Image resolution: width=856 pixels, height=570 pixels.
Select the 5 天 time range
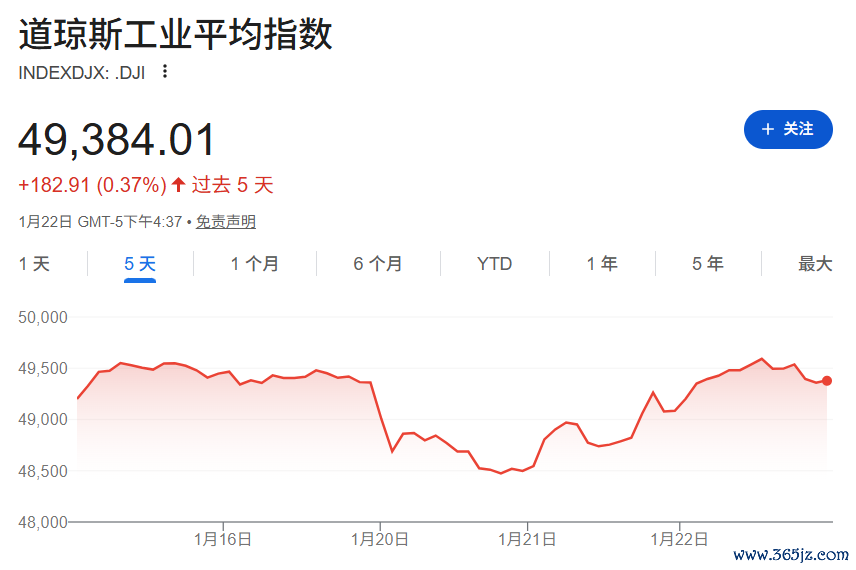tap(140, 264)
